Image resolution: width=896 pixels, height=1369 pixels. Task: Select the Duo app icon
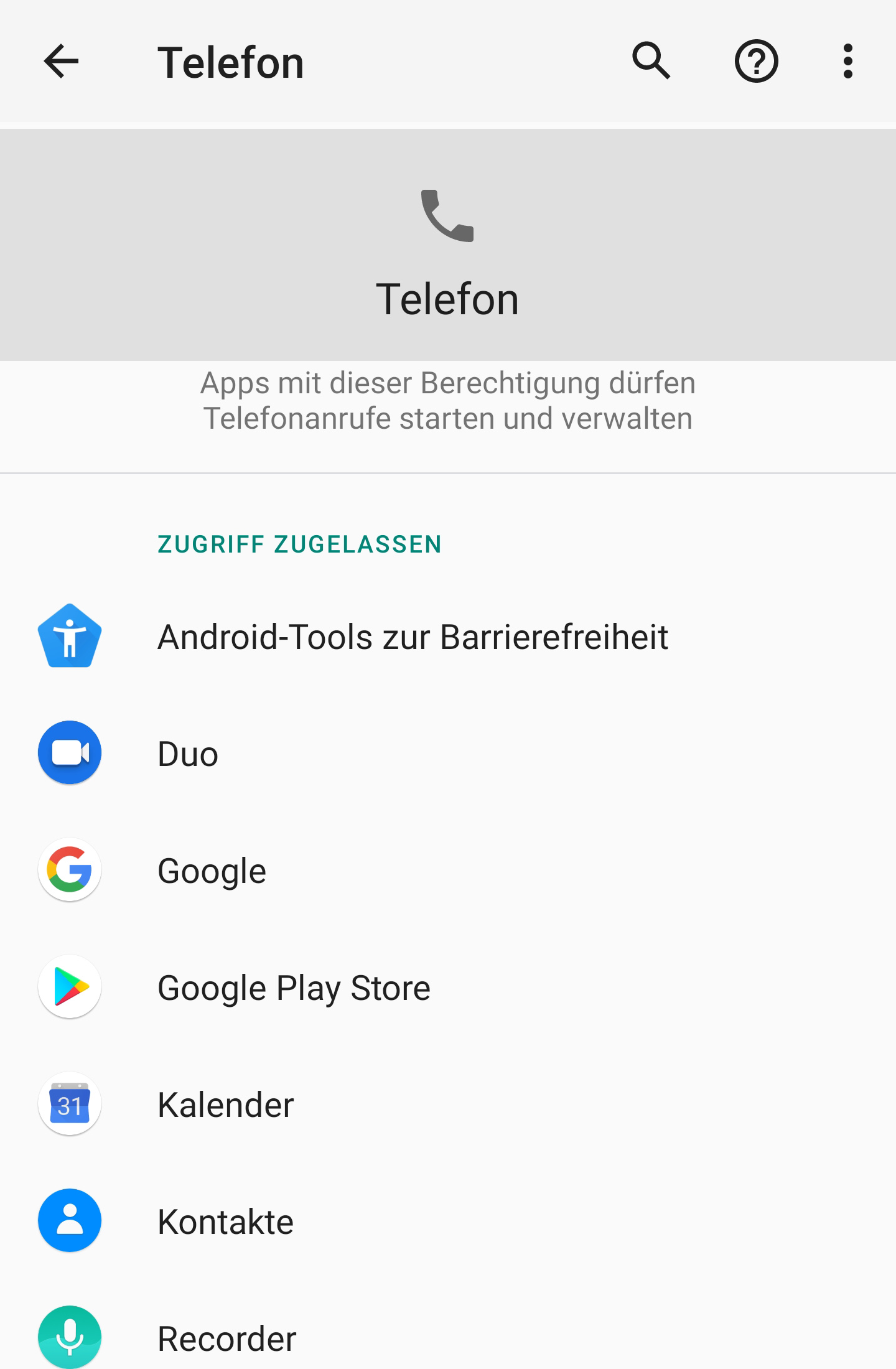point(69,752)
